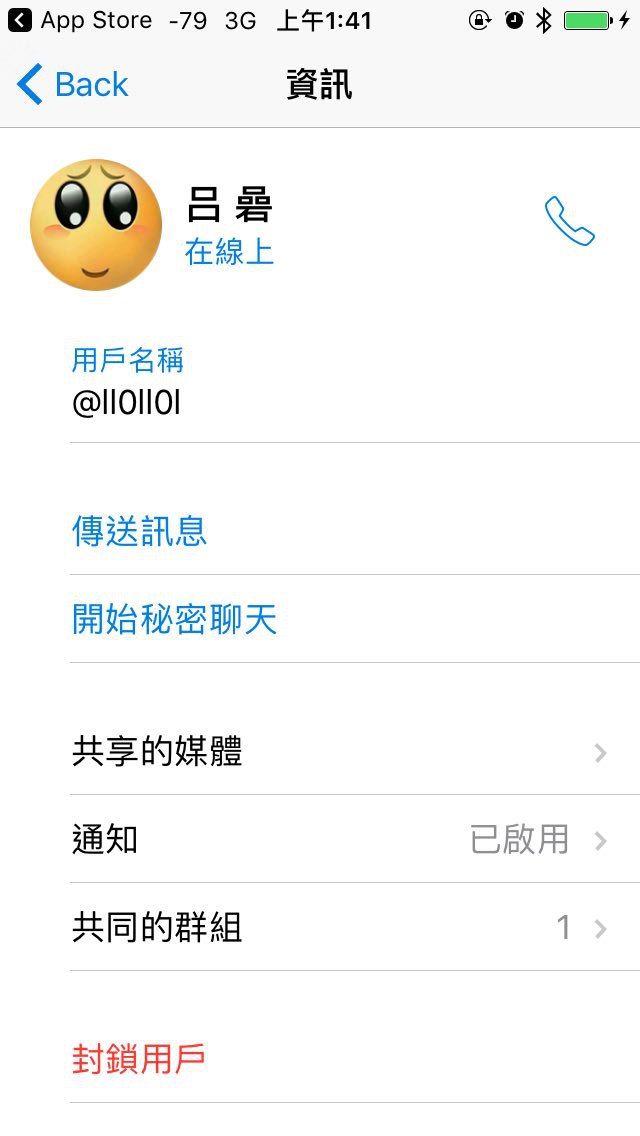Open 共享的媒體 shared media
640x1136 pixels.
coord(340,751)
